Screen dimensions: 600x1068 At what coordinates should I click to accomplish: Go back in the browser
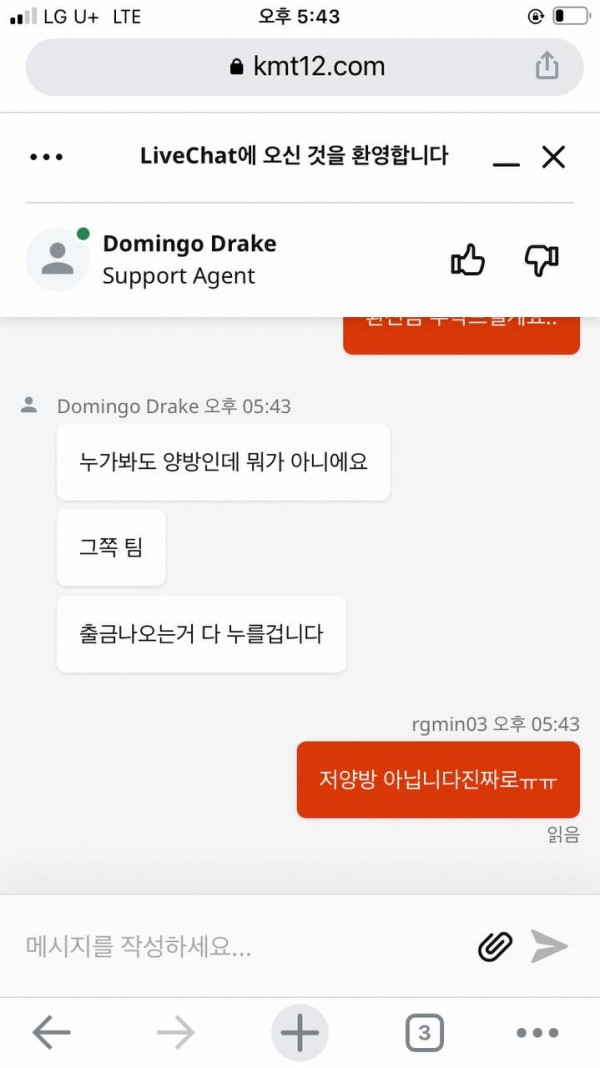tap(51, 1033)
